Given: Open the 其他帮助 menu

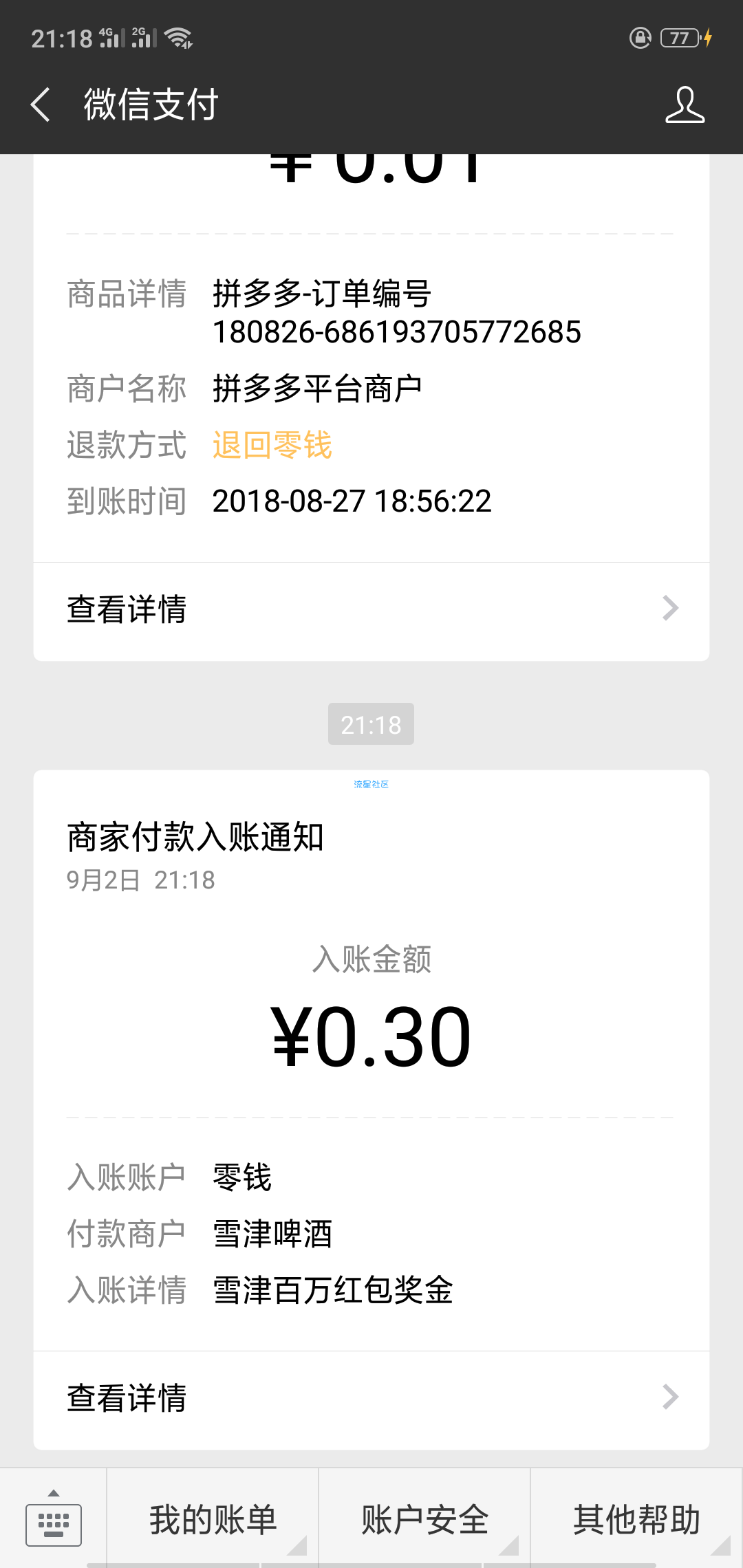Looking at the screenshot, I should [x=637, y=1519].
